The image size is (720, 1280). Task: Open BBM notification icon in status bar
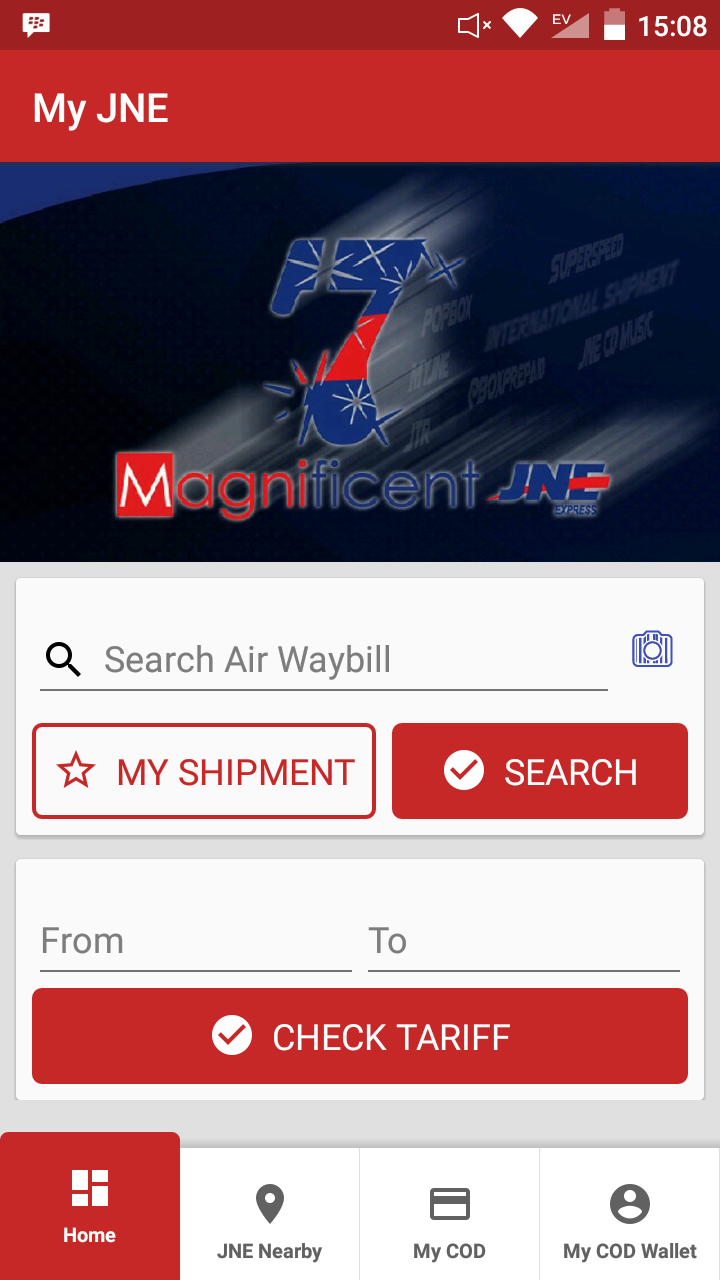34,24
